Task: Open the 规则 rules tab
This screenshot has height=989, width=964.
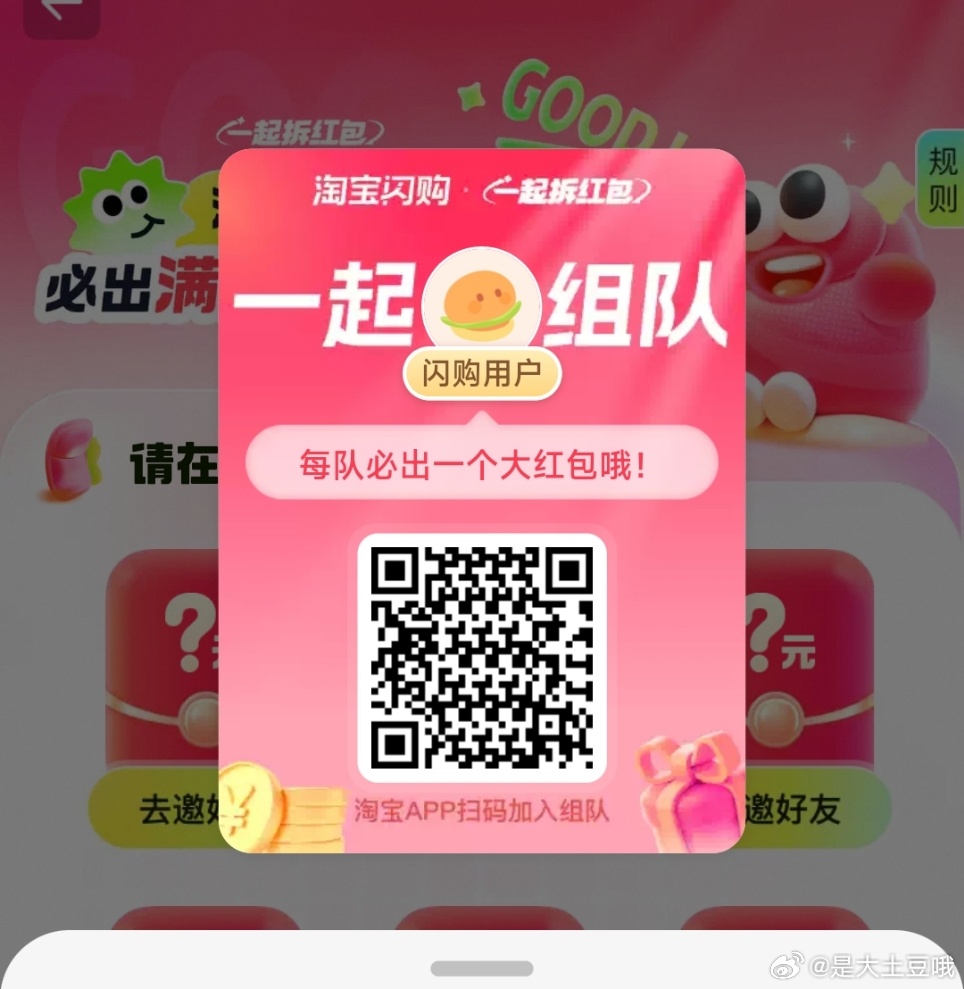Action: (941, 178)
